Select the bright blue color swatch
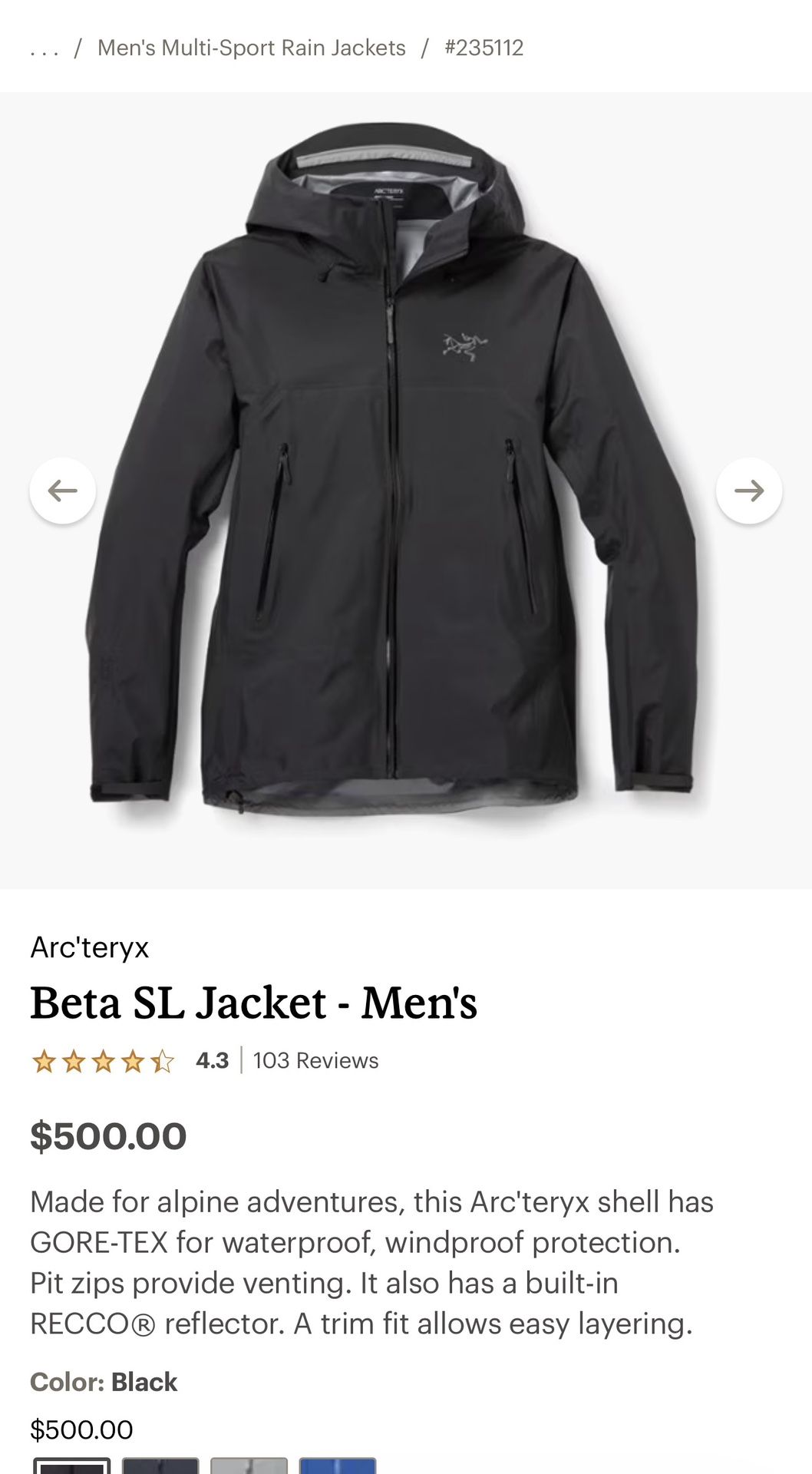Viewport: 812px width, 1474px height. tap(338, 1465)
